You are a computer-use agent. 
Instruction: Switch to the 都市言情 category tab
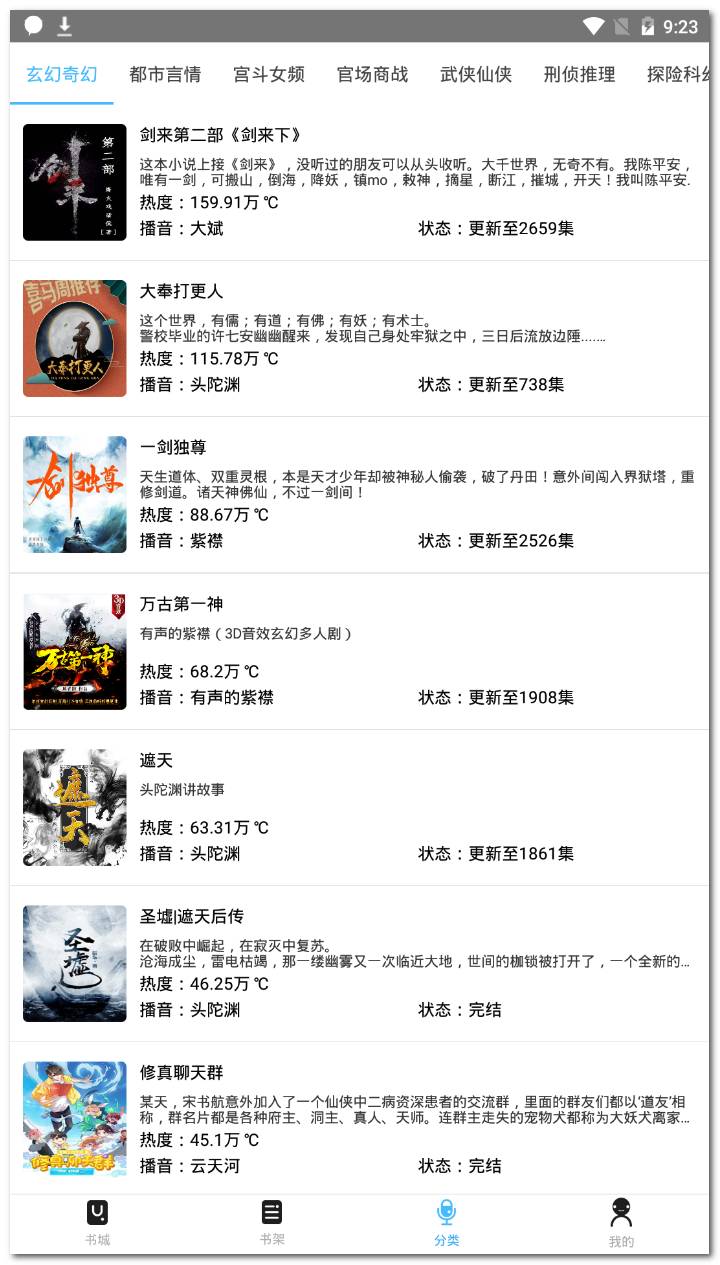click(165, 74)
